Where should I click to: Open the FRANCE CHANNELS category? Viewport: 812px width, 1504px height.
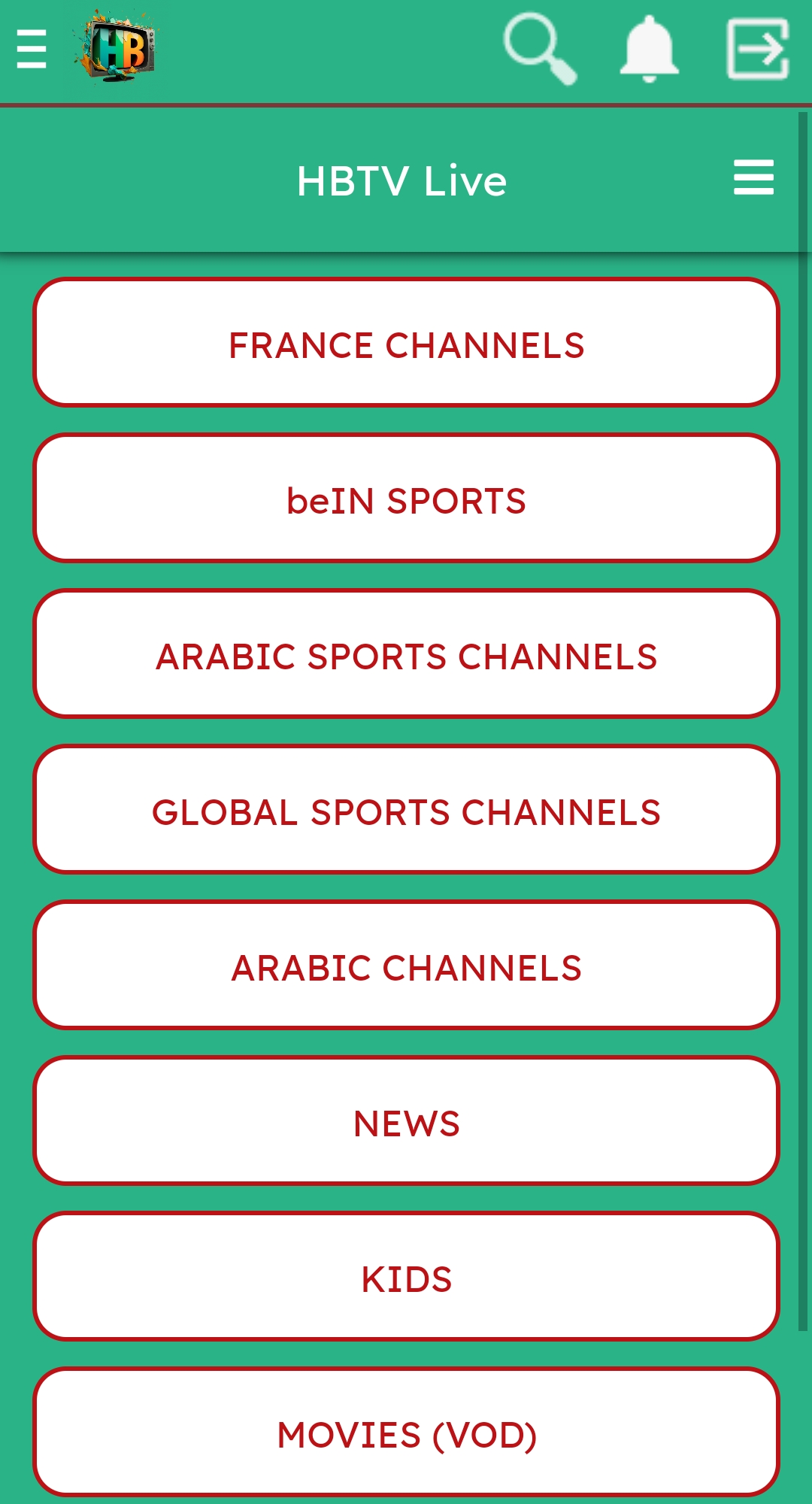tap(406, 344)
